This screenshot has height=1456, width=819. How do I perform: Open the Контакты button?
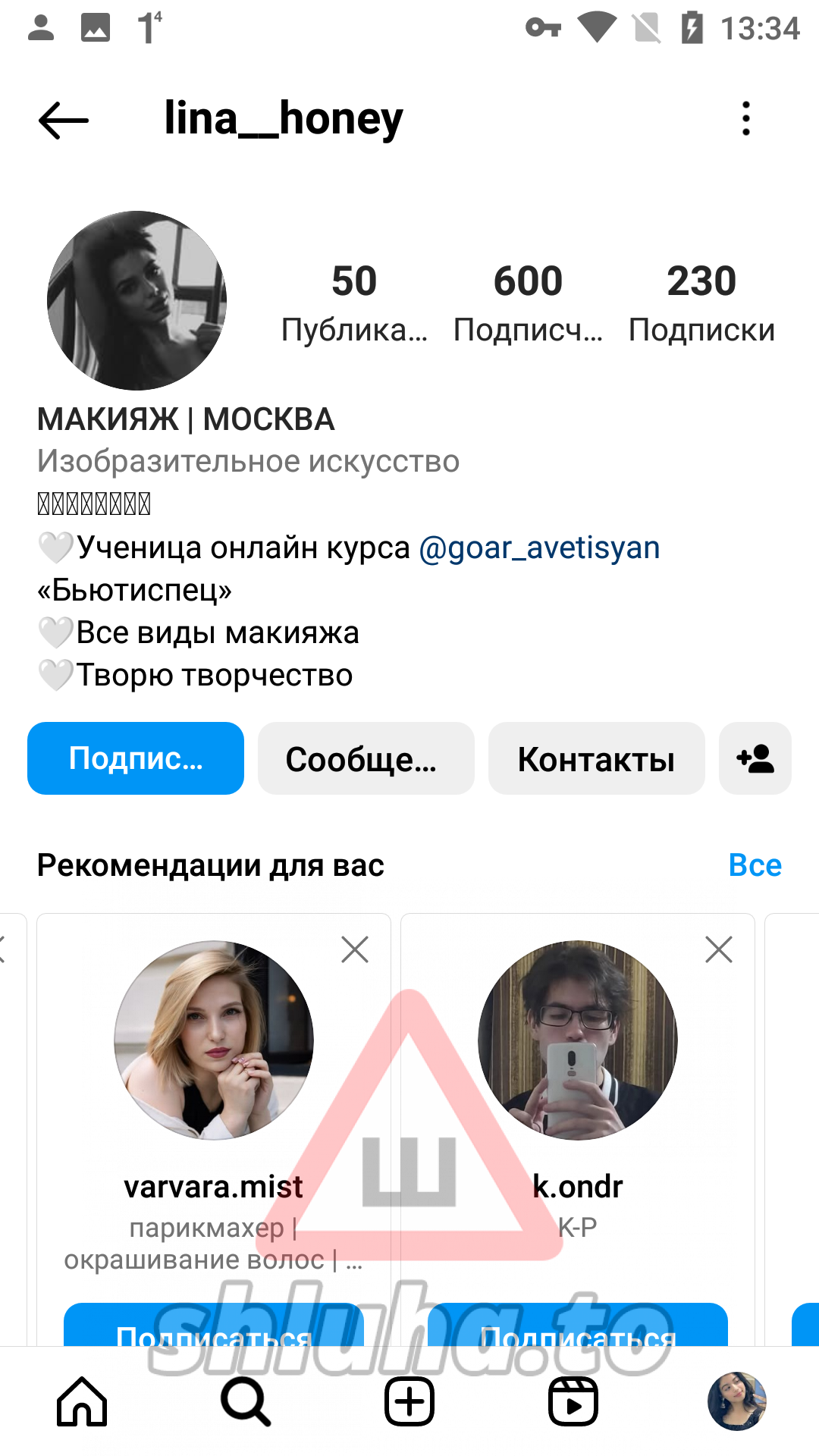(597, 758)
